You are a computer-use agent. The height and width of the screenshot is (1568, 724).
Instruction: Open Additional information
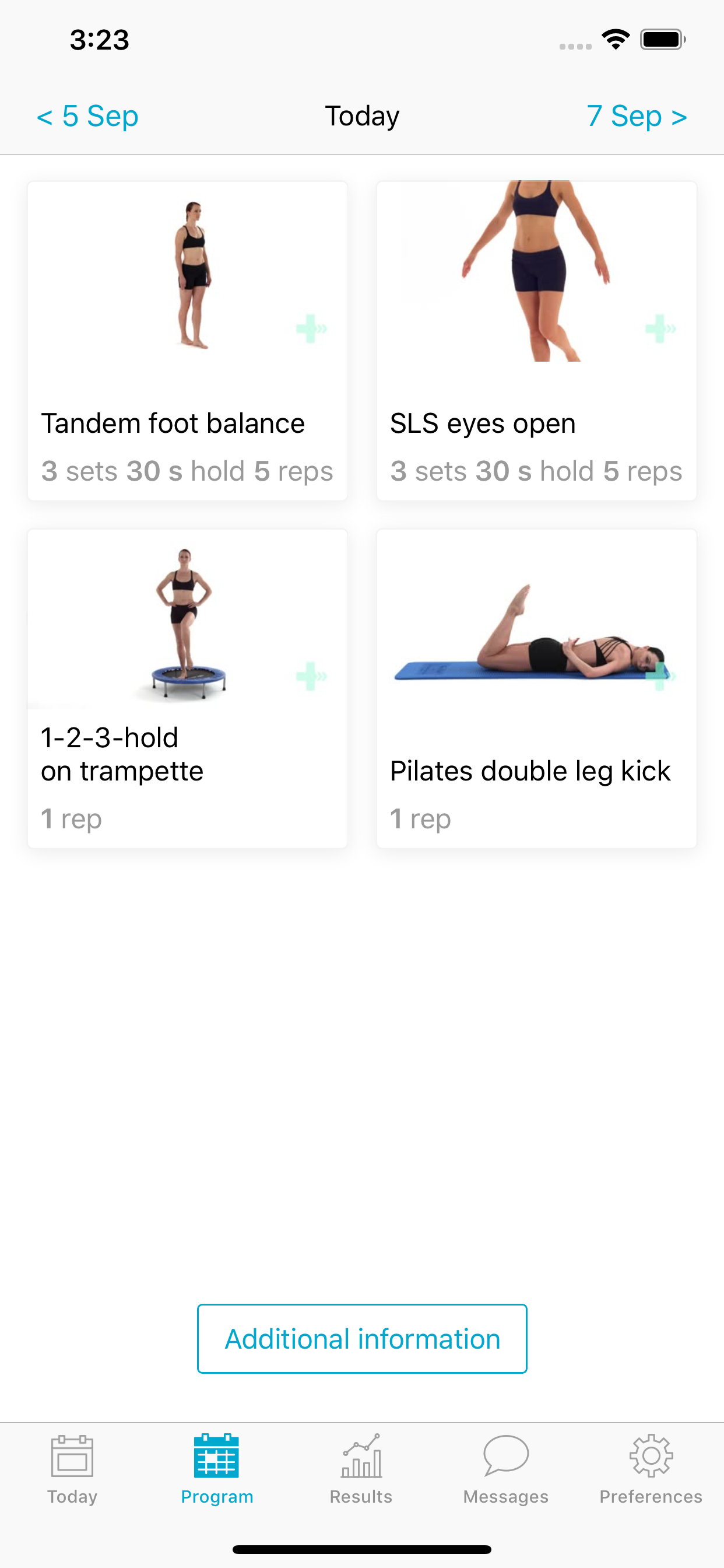click(x=361, y=1339)
